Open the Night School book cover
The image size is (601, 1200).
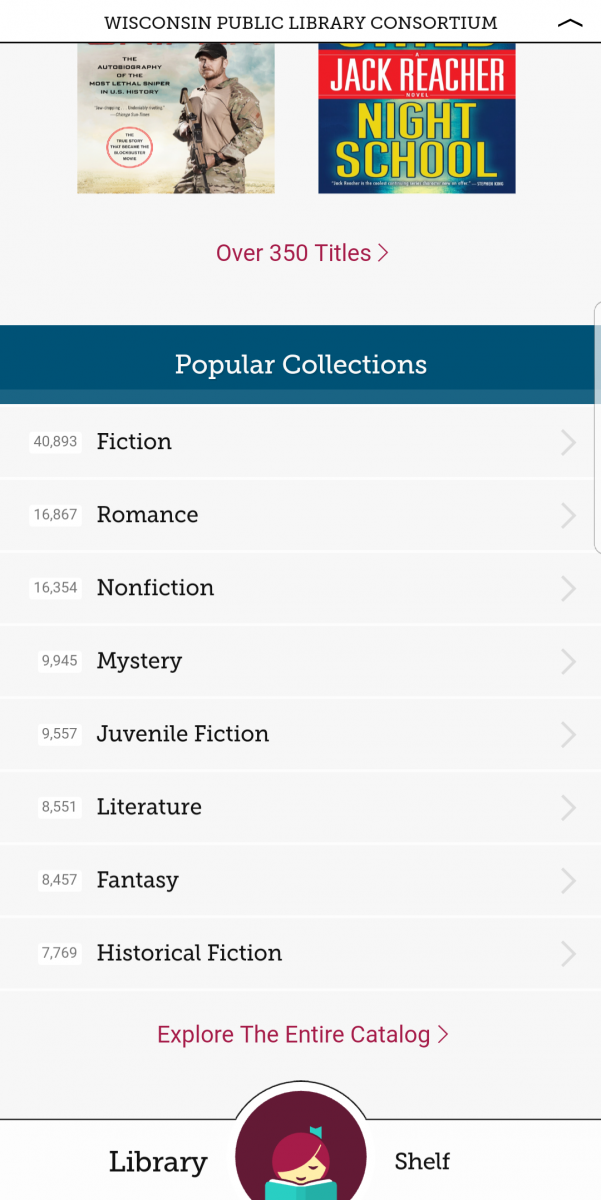417,118
